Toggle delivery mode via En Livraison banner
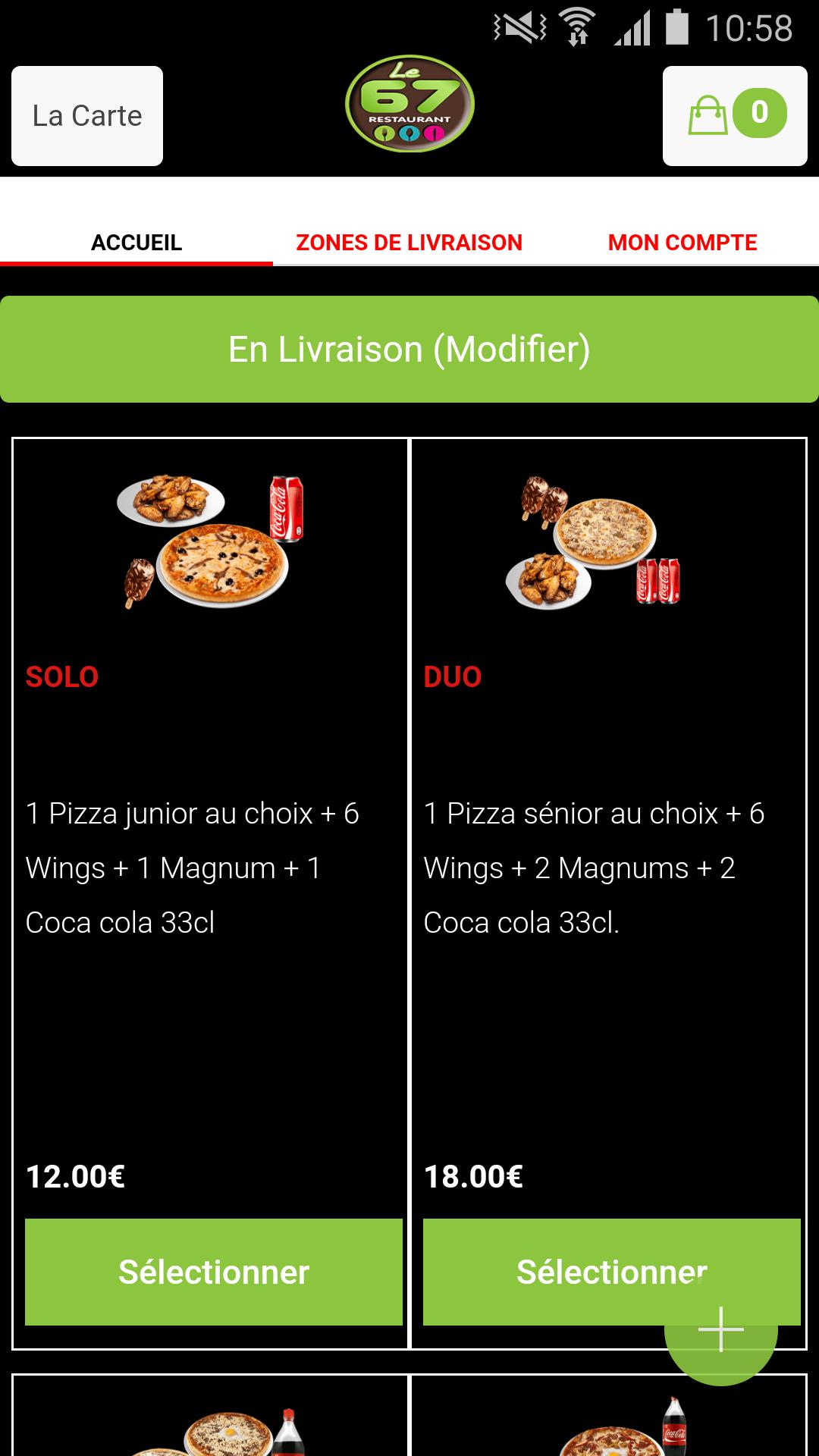Image resolution: width=819 pixels, height=1456 pixels. coord(409,349)
